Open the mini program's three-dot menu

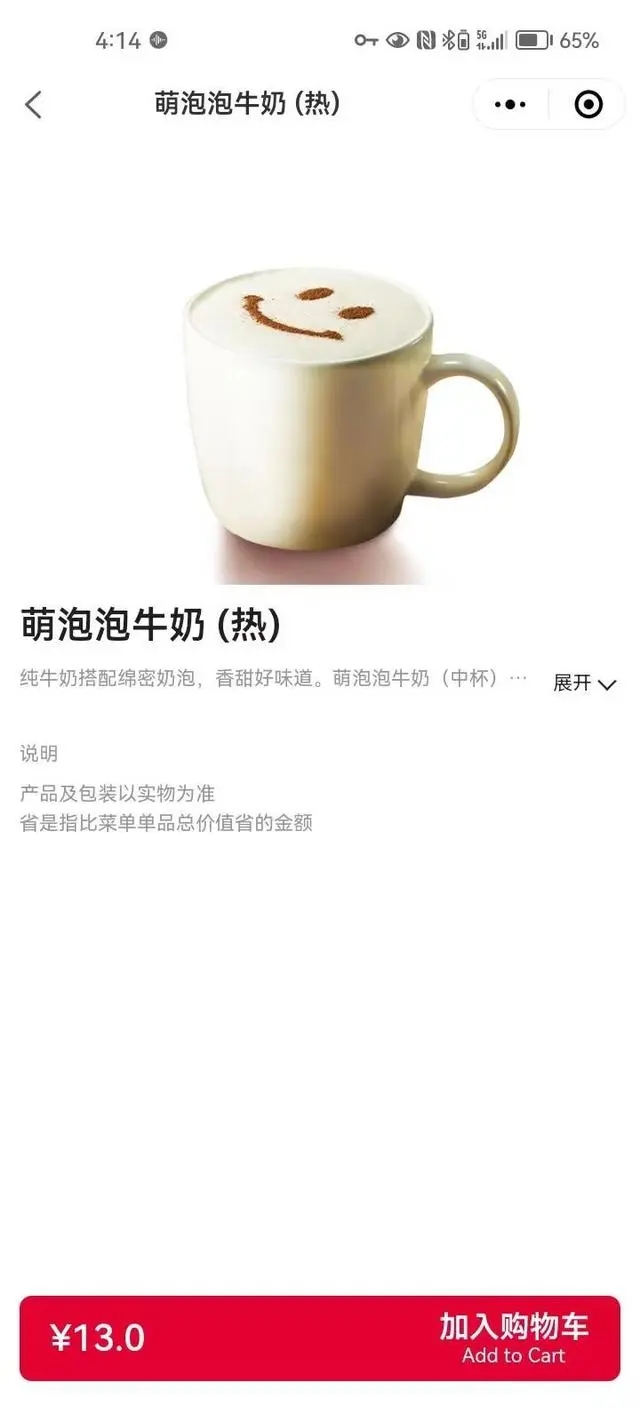[x=510, y=104]
